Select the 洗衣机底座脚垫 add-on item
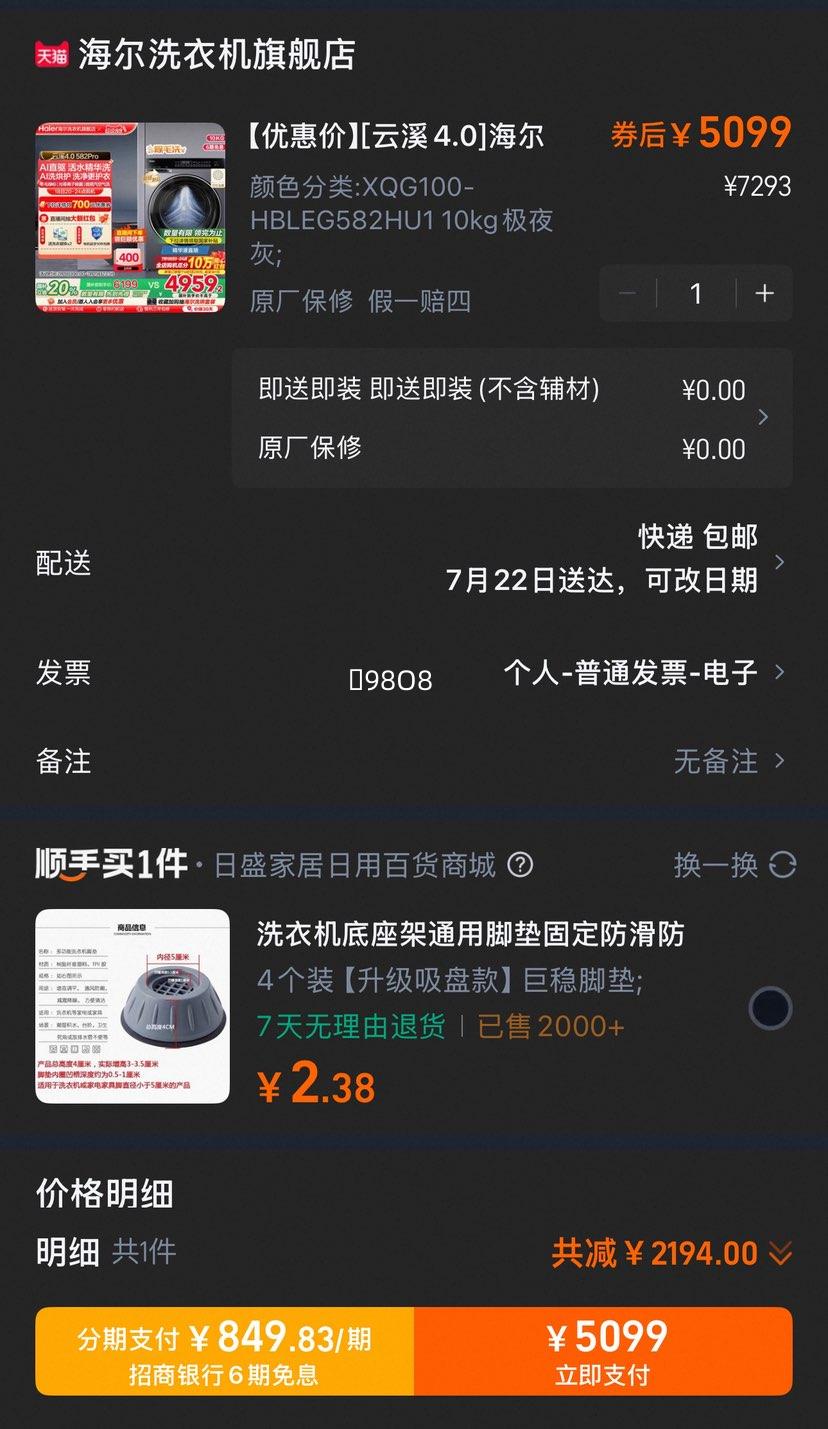This screenshot has height=1429, width=828. (770, 1008)
